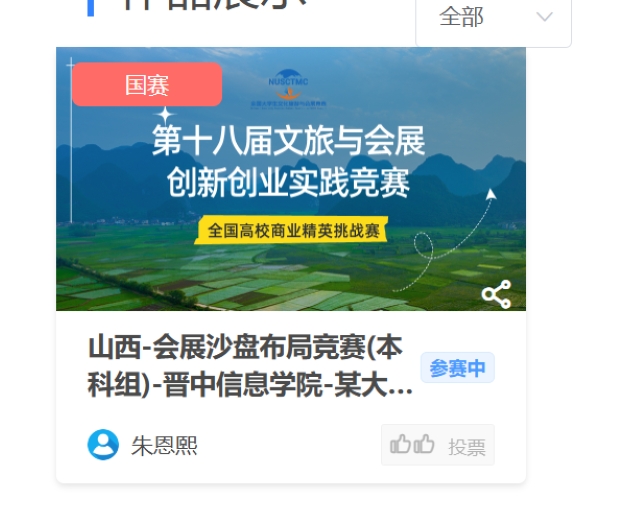Open the 山西-会展沙盘布局竞赛 entry card
This screenshot has height=518, width=640.
(250, 366)
